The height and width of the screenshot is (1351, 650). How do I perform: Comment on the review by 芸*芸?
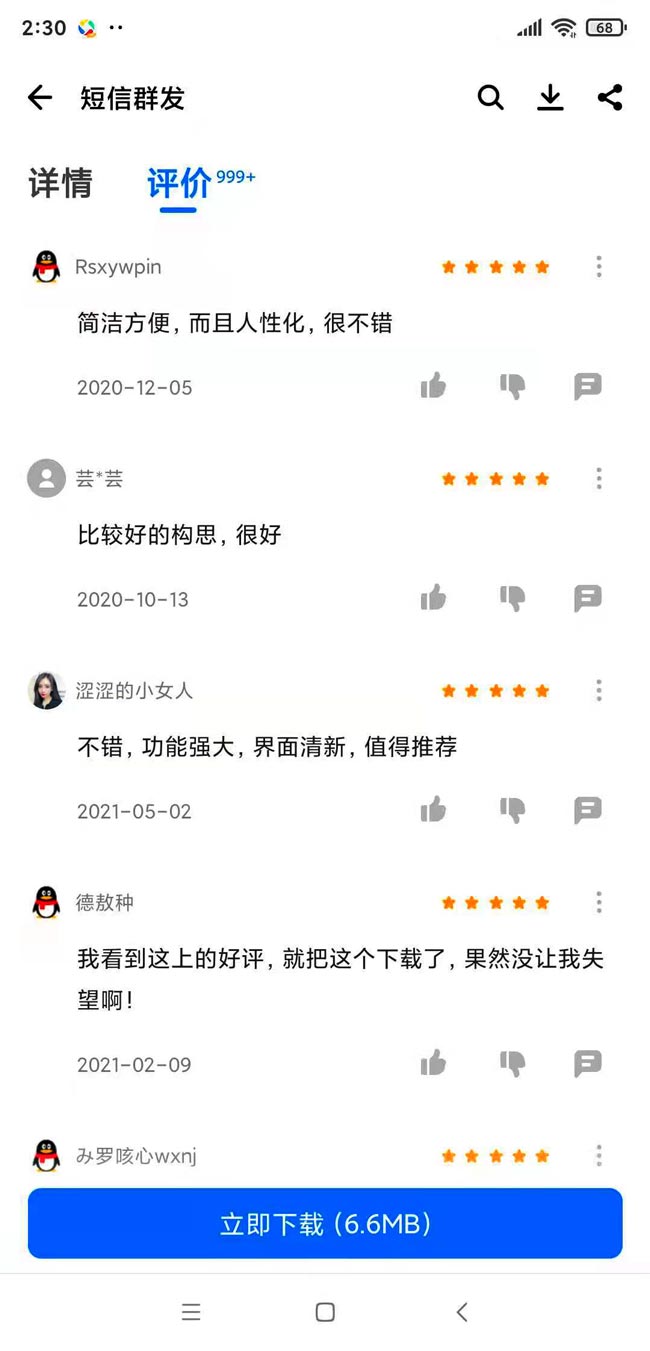pyautogui.click(x=588, y=599)
